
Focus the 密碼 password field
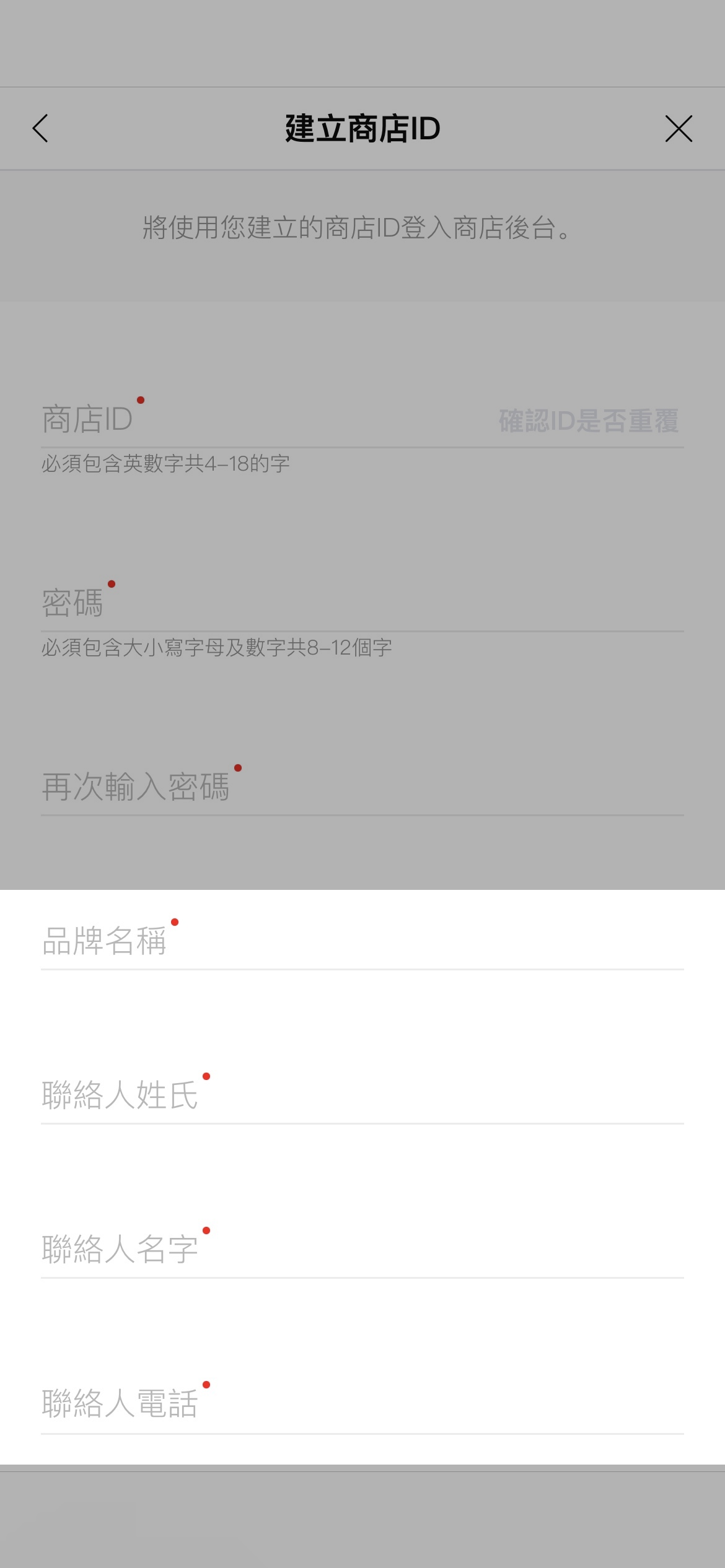point(362,604)
